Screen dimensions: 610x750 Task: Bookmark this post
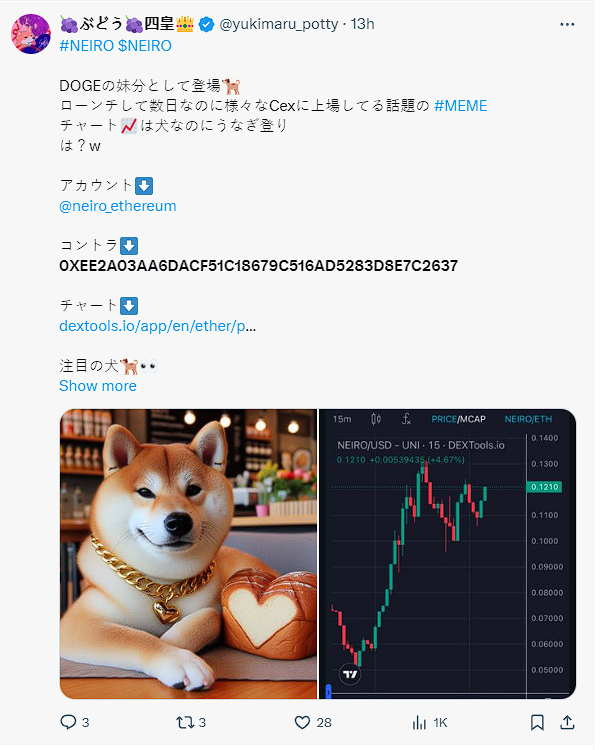[537, 722]
